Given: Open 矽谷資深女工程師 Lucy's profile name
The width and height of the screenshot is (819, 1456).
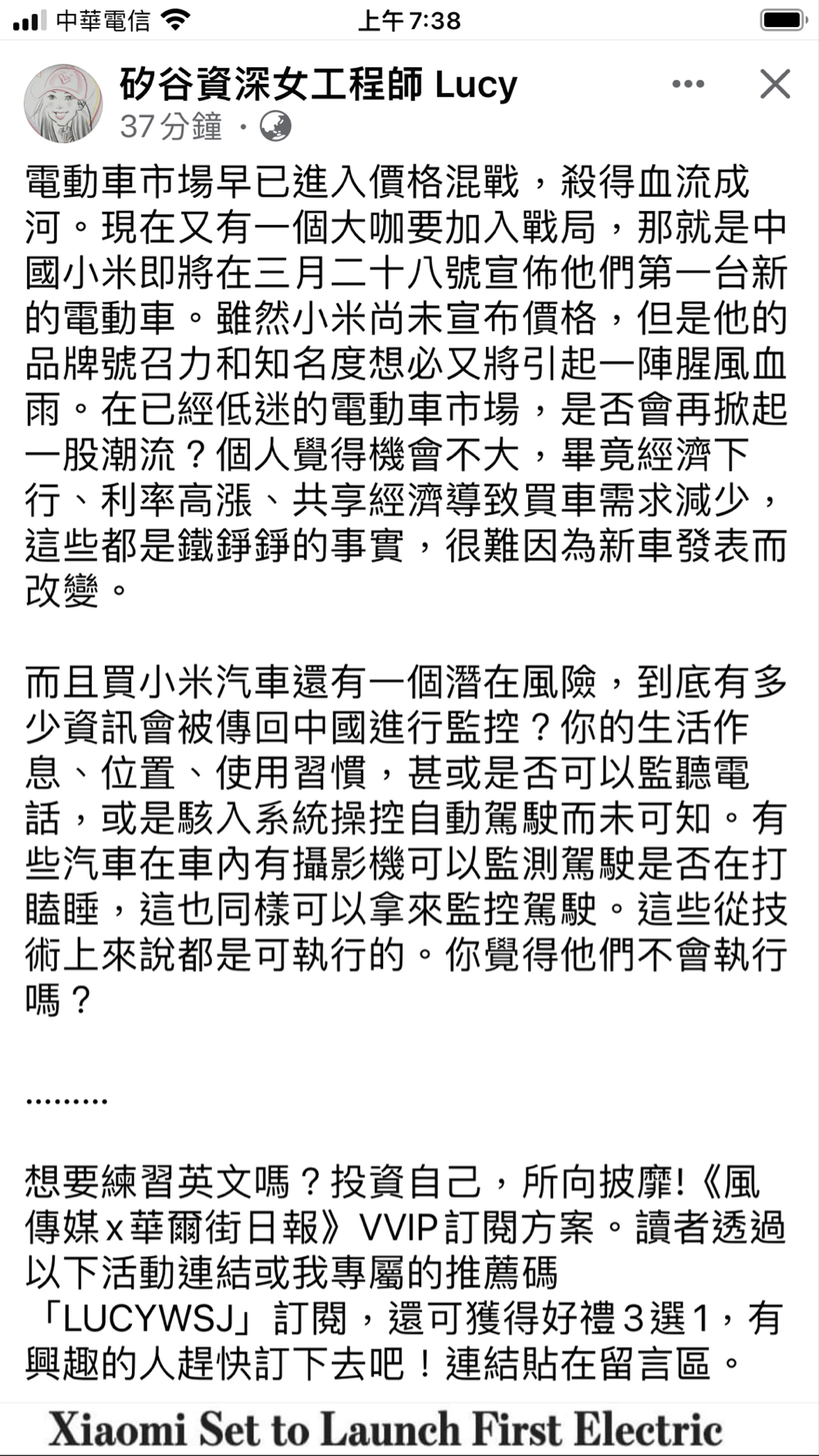Looking at the screenshot, I should click(315, 83).
